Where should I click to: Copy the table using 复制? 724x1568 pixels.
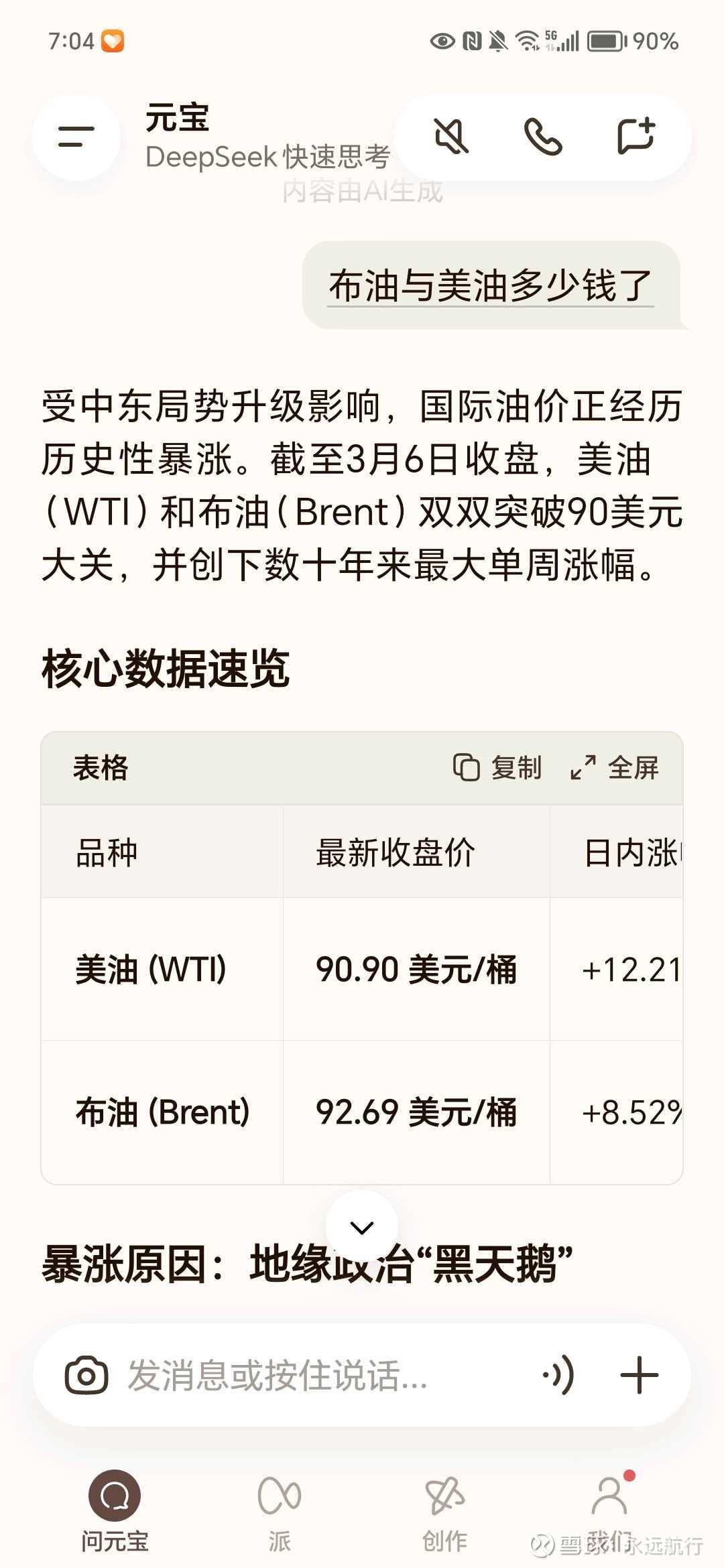click(x=497, y=768)
